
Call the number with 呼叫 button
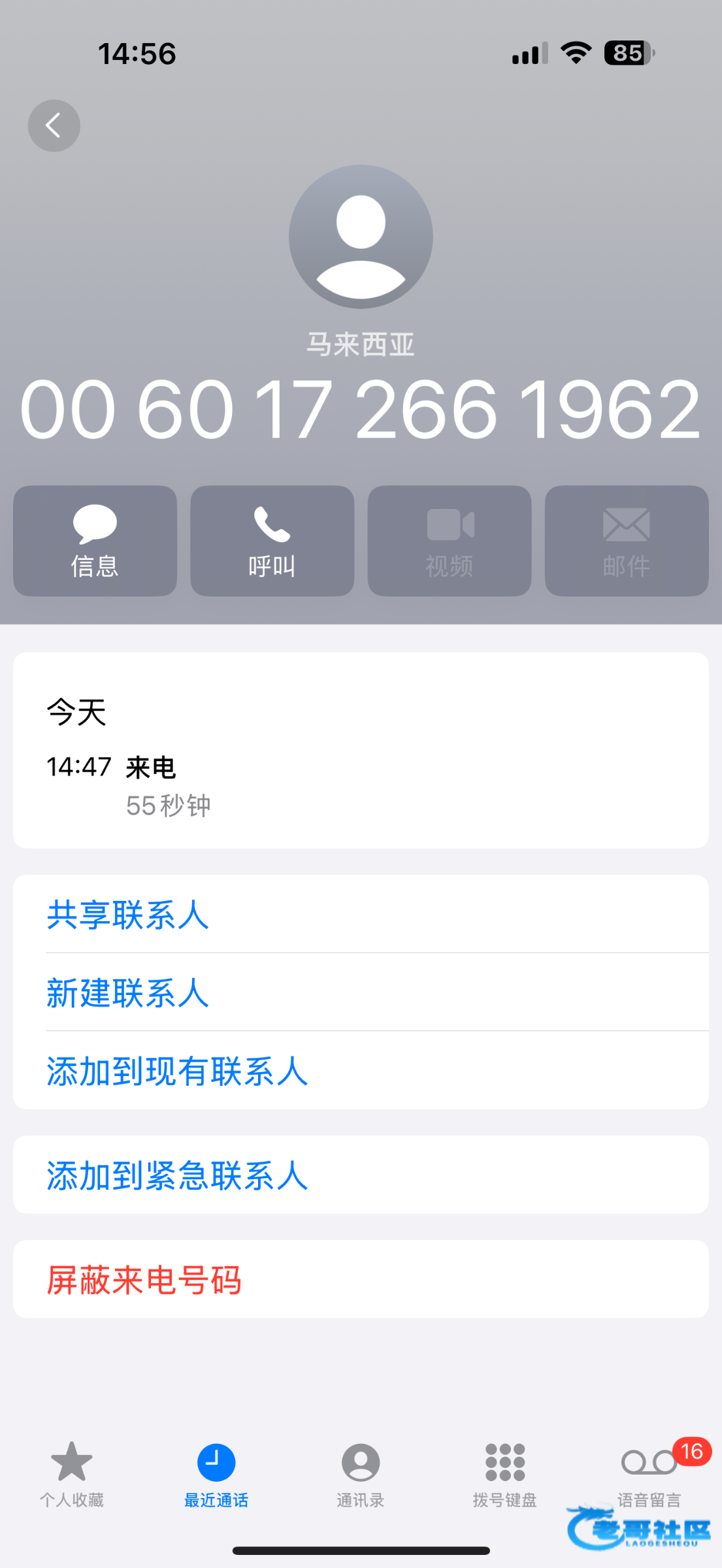[272, 540]
